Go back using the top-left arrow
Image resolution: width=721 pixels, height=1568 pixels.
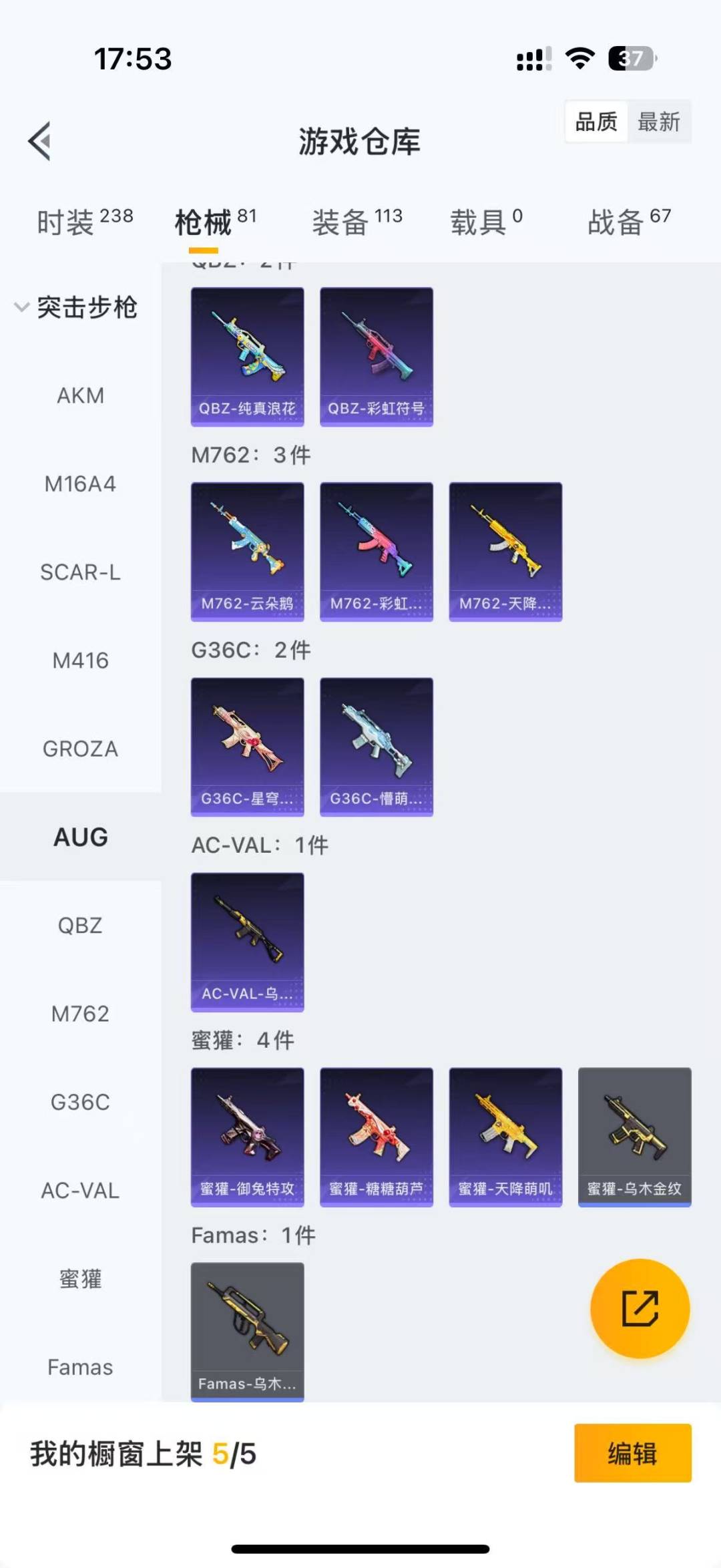(39, 141)
